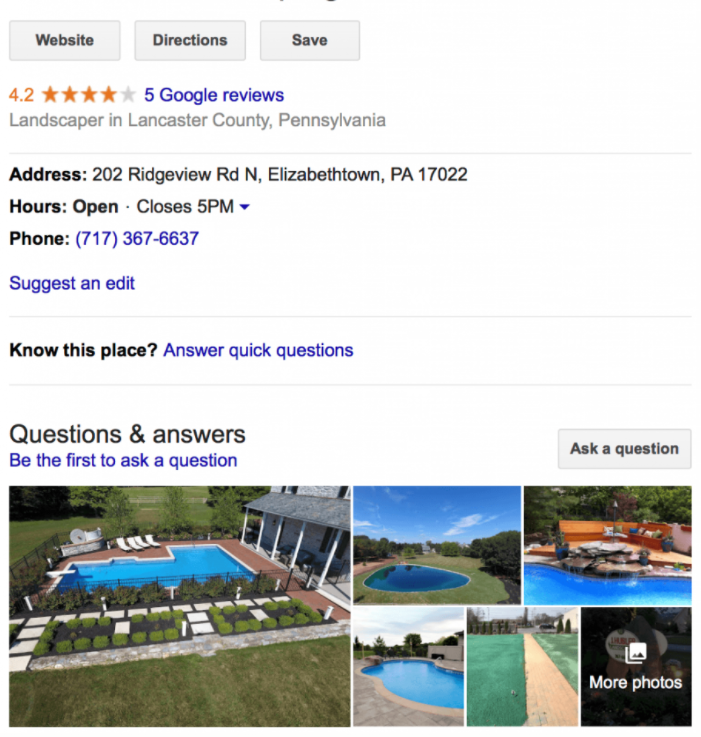
Task: Select Be the first to ask a question
Action: 123,460
